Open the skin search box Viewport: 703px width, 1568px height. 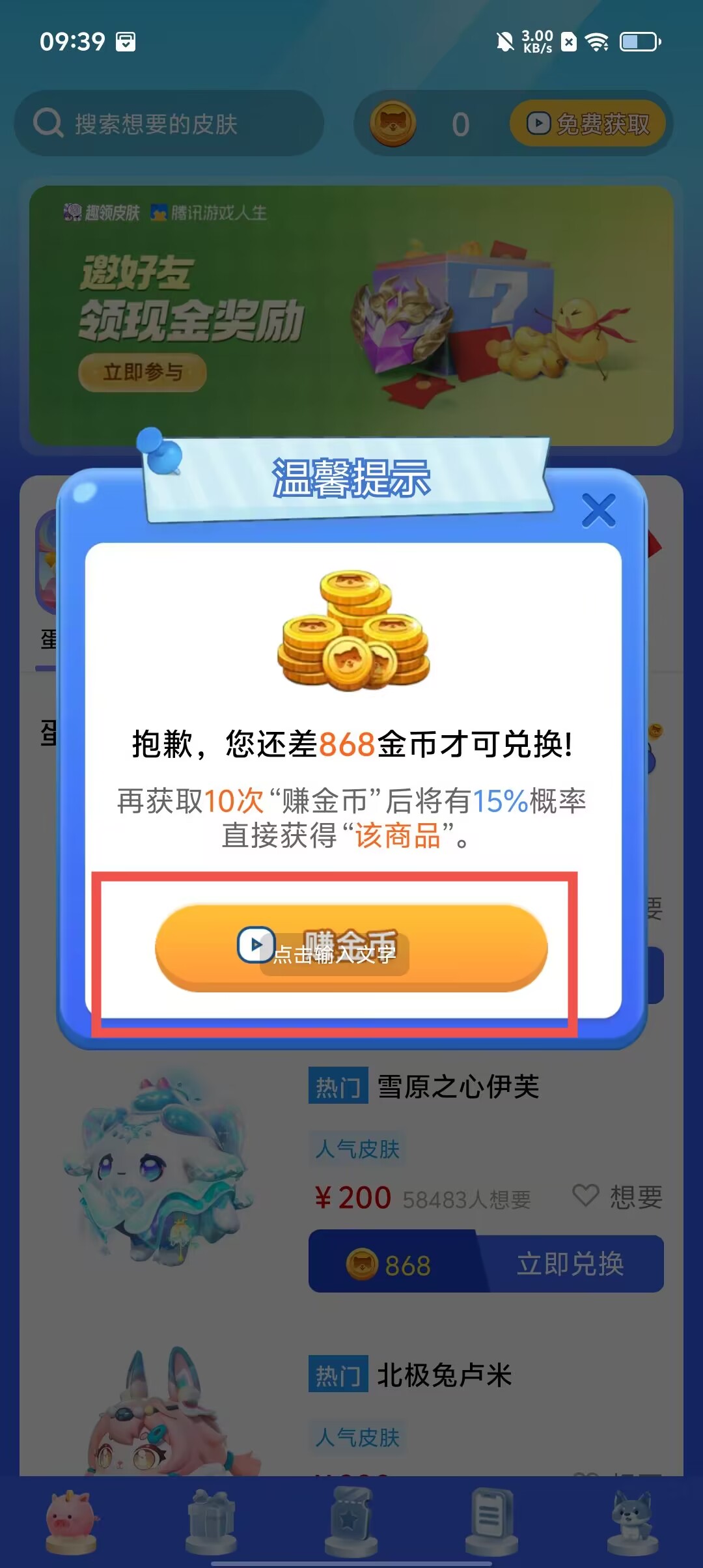tap(169, 124)
